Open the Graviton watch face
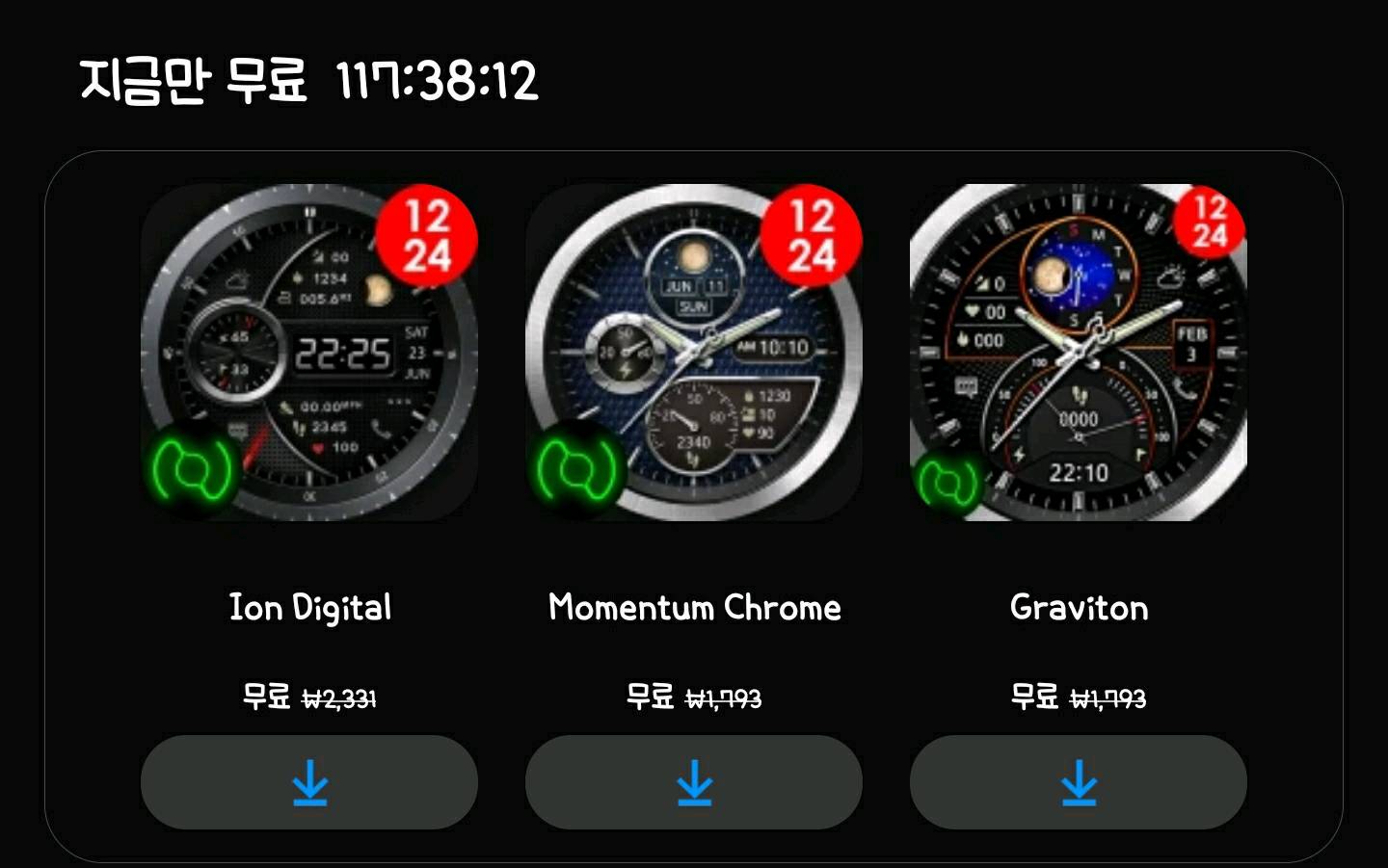The height and width of the screenshot is (868, 1388). click(x=1078, y=353)
